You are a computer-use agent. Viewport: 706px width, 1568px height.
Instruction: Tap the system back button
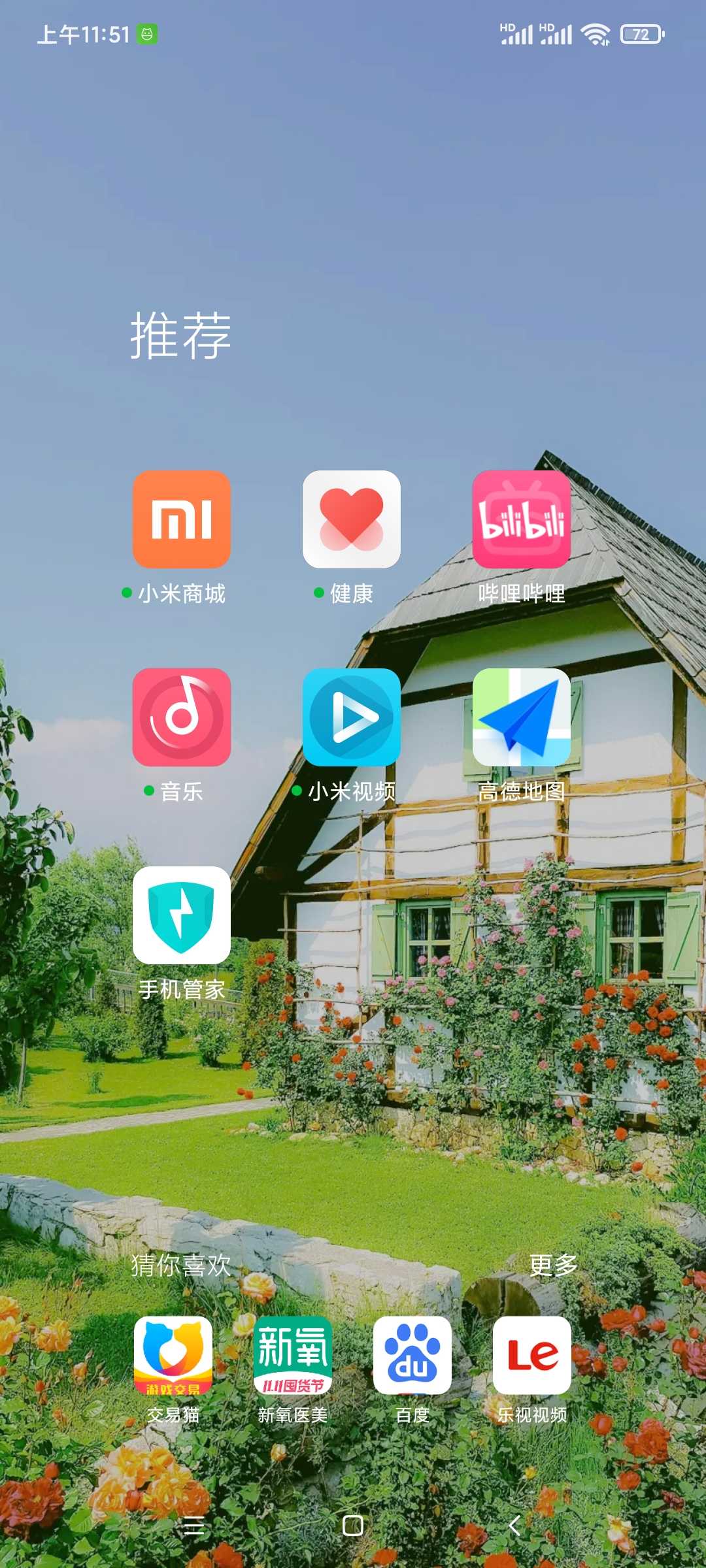(x=515, y=1526)
